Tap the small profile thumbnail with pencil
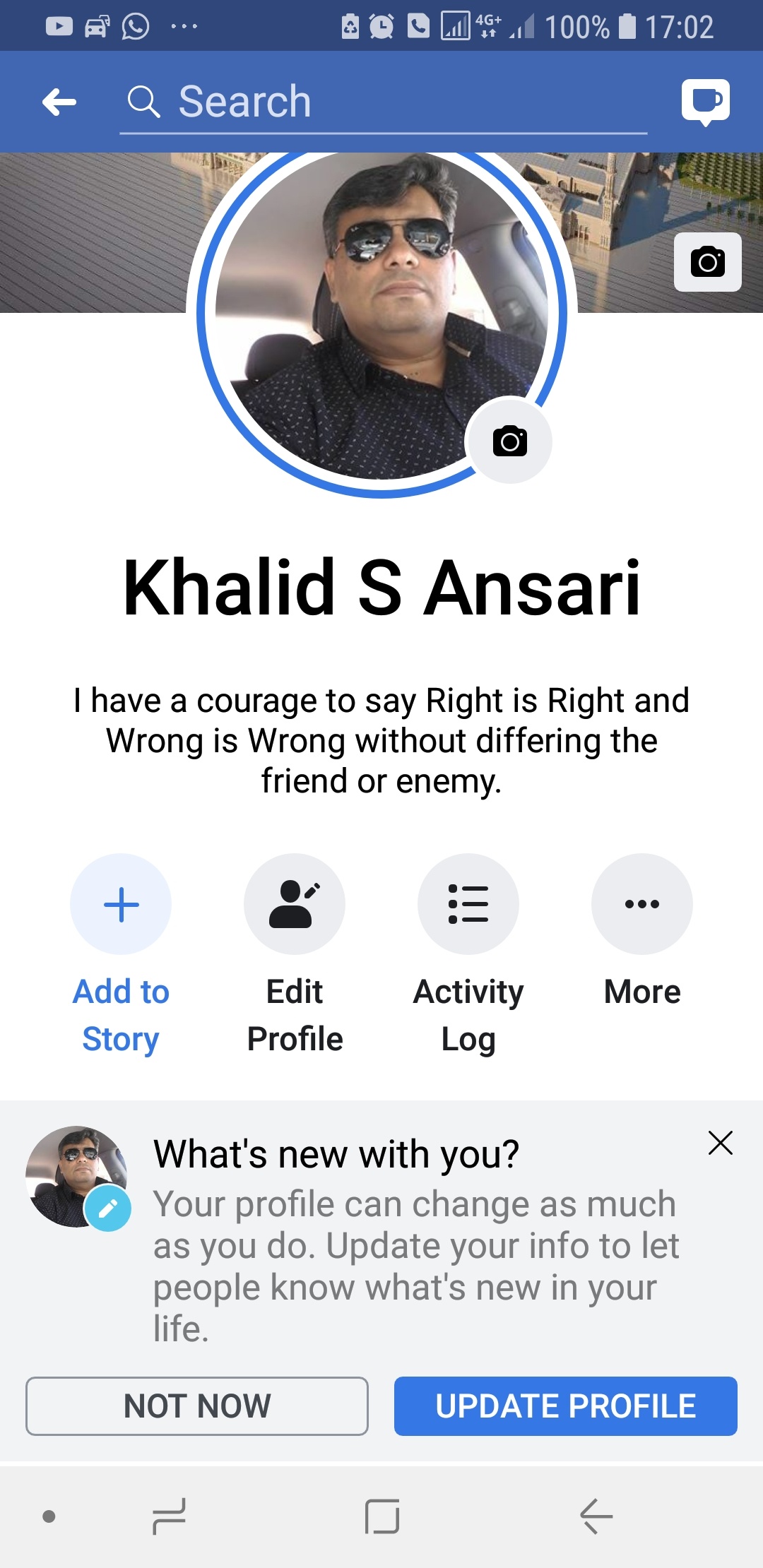763x1568 pixels. click(x=78, y=1177)
